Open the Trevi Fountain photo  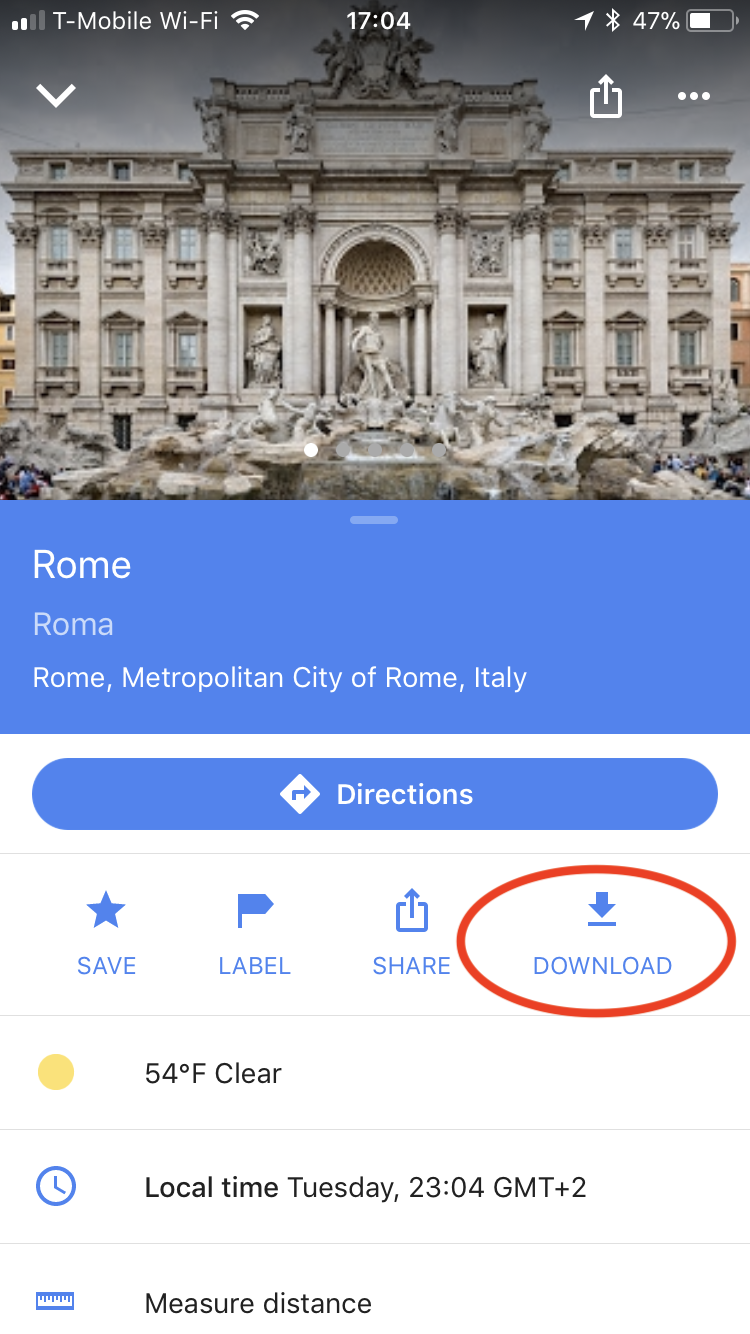pyautogui.click(x=375, y=280)
